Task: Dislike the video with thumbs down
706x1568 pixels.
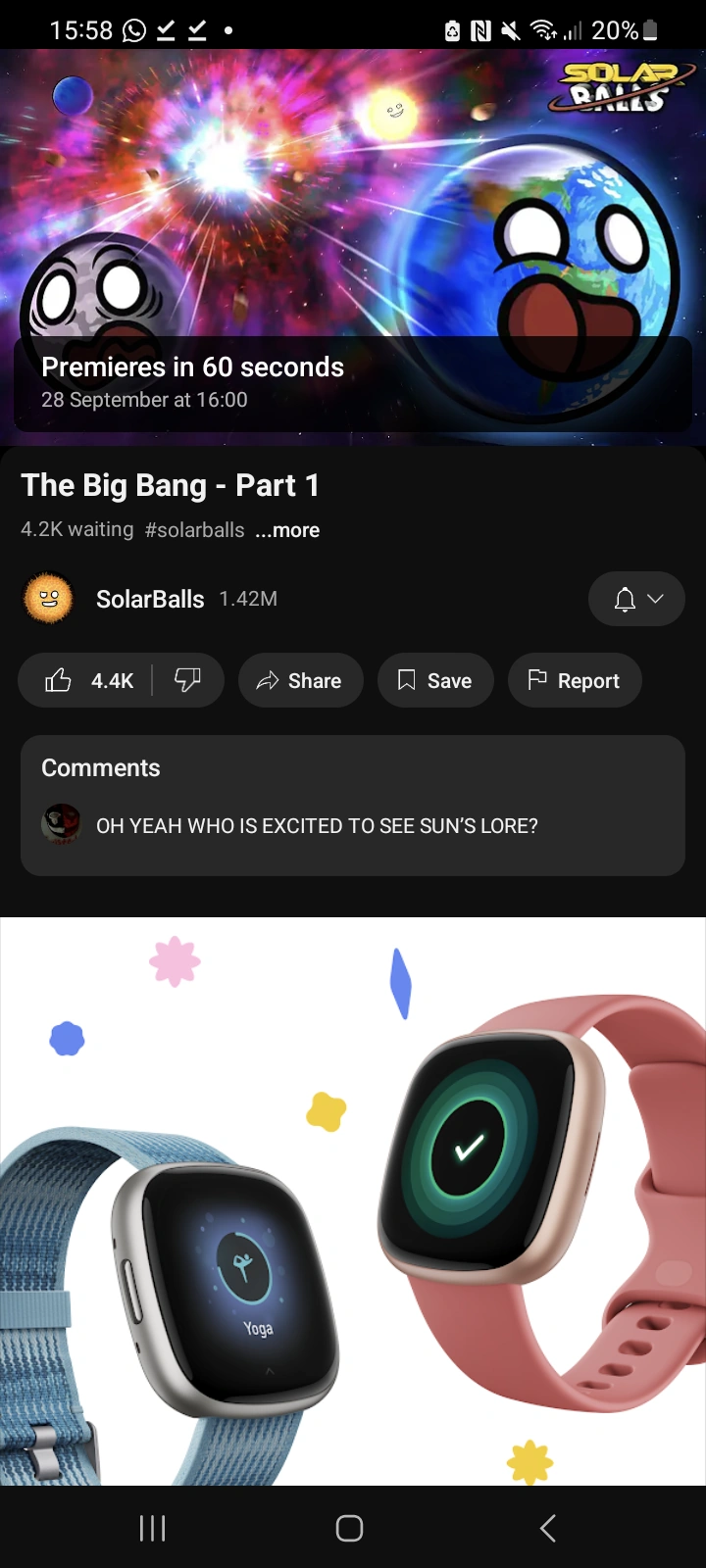Action: tap(187, 680)
